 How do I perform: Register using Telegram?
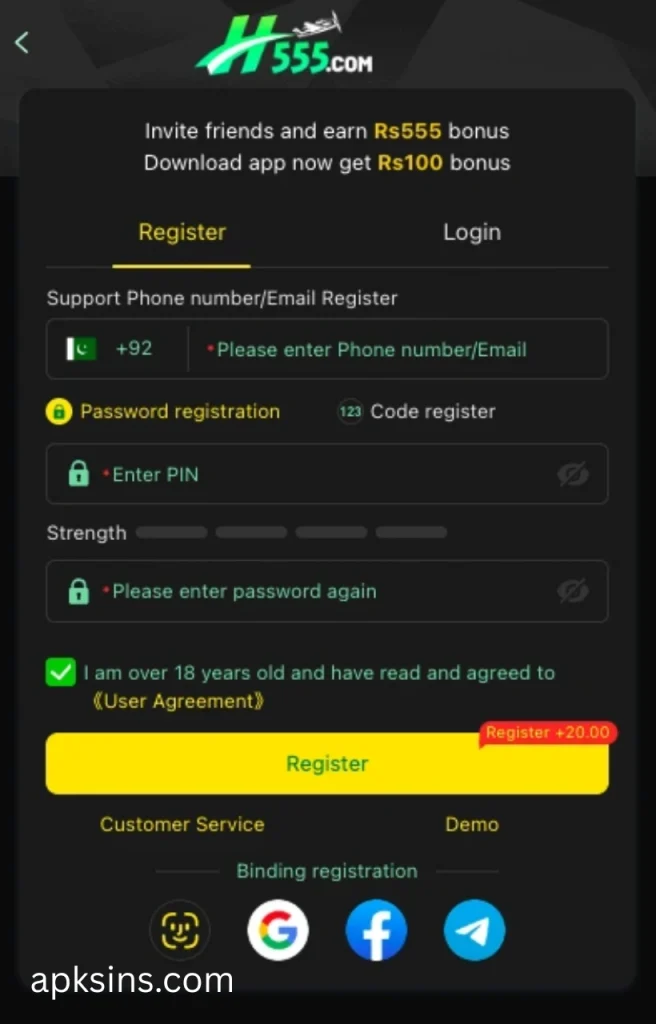[x=474, y=931]
